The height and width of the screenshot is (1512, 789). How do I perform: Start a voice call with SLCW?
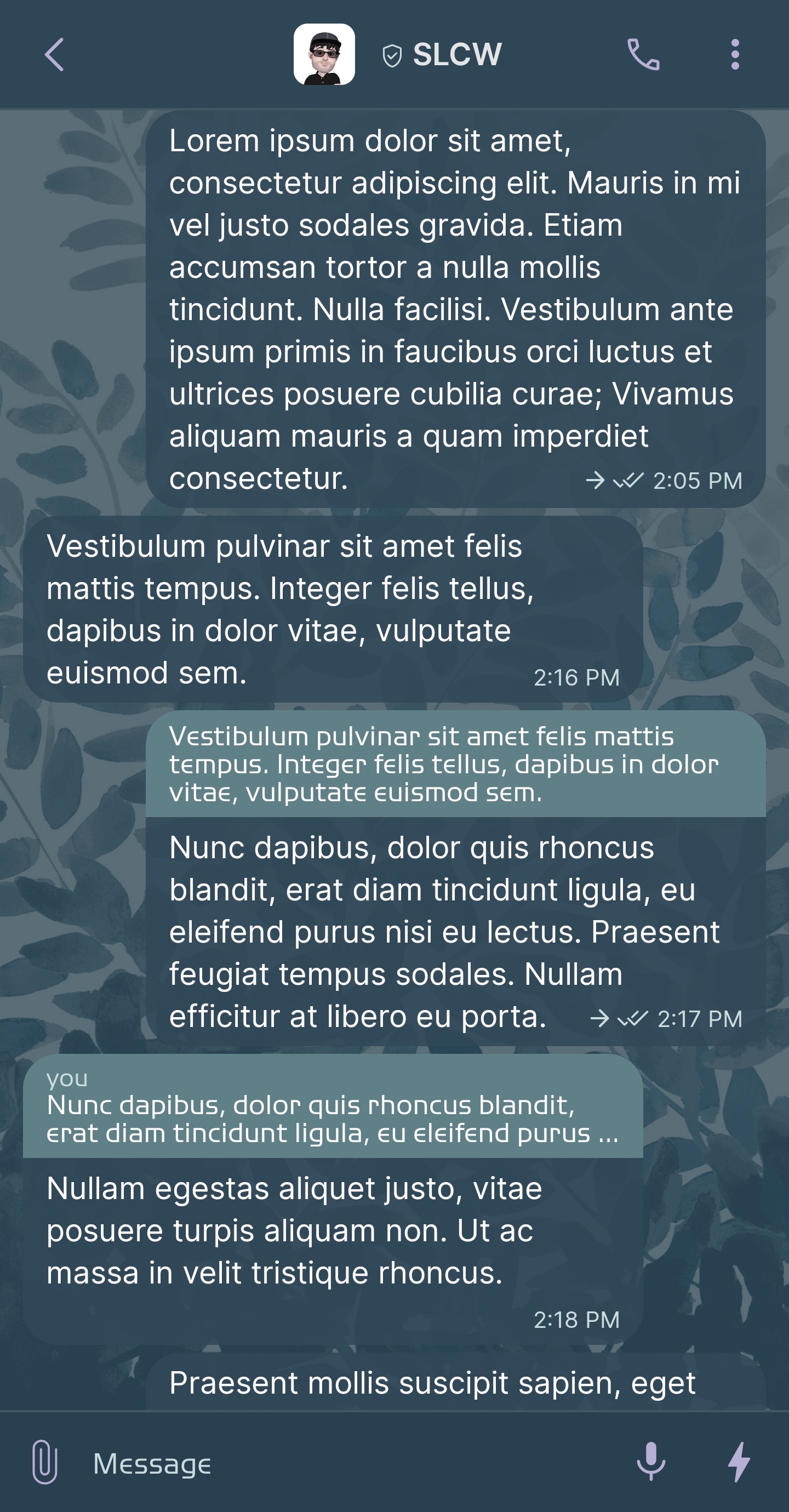[643, 55]
